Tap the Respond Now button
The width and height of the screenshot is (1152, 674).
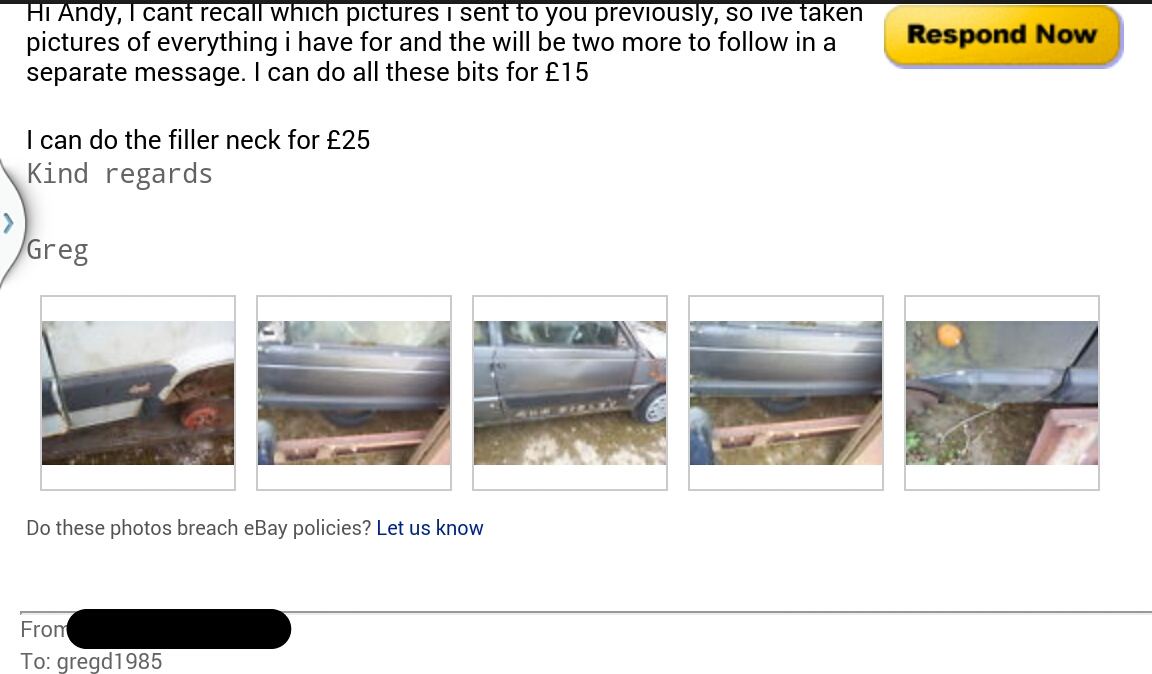1002,35
